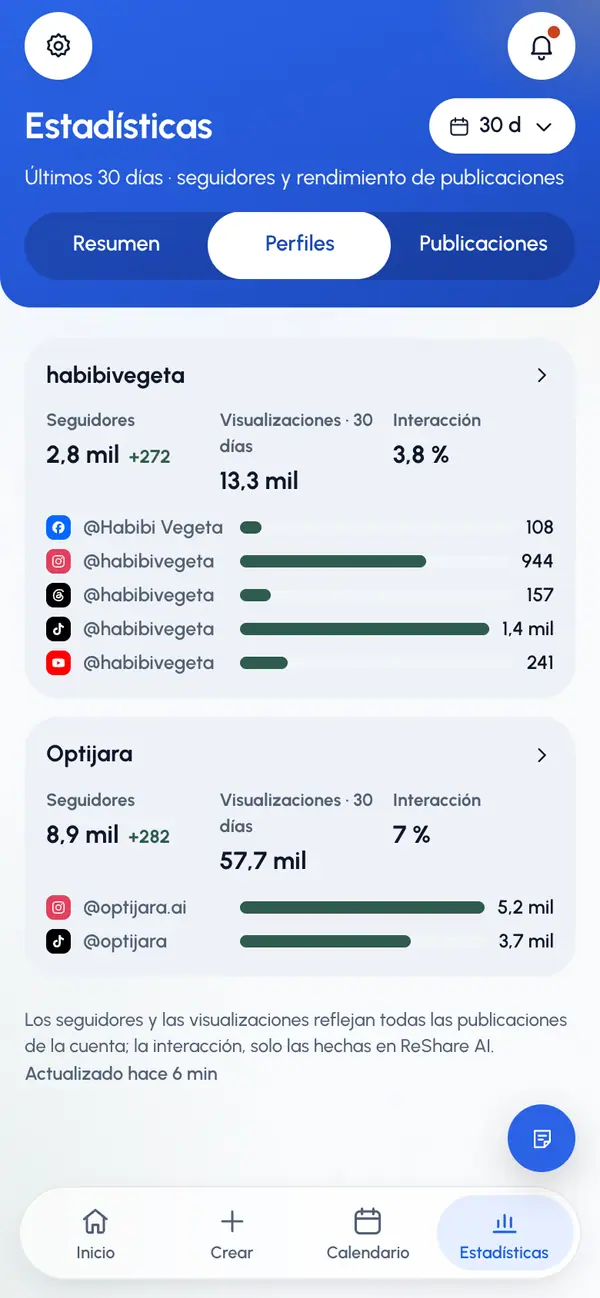Tap the floating note action button
Viewport: 600px width, 1298px height.
[541, 1138]
